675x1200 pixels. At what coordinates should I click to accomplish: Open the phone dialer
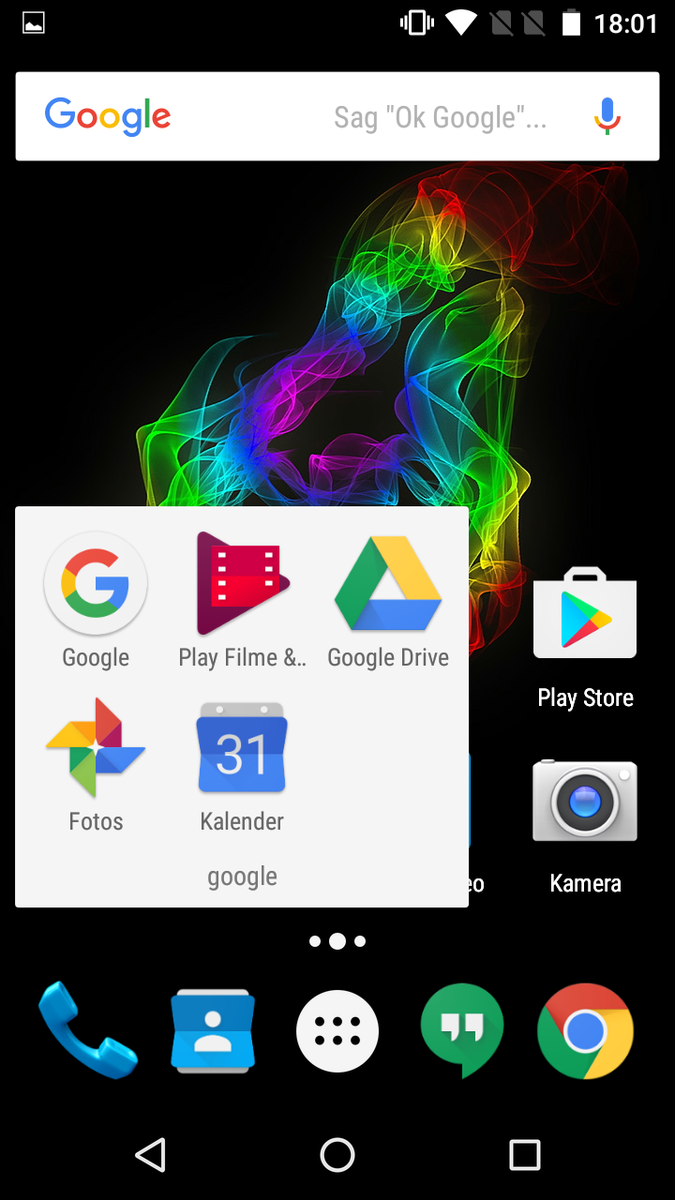88,1031
